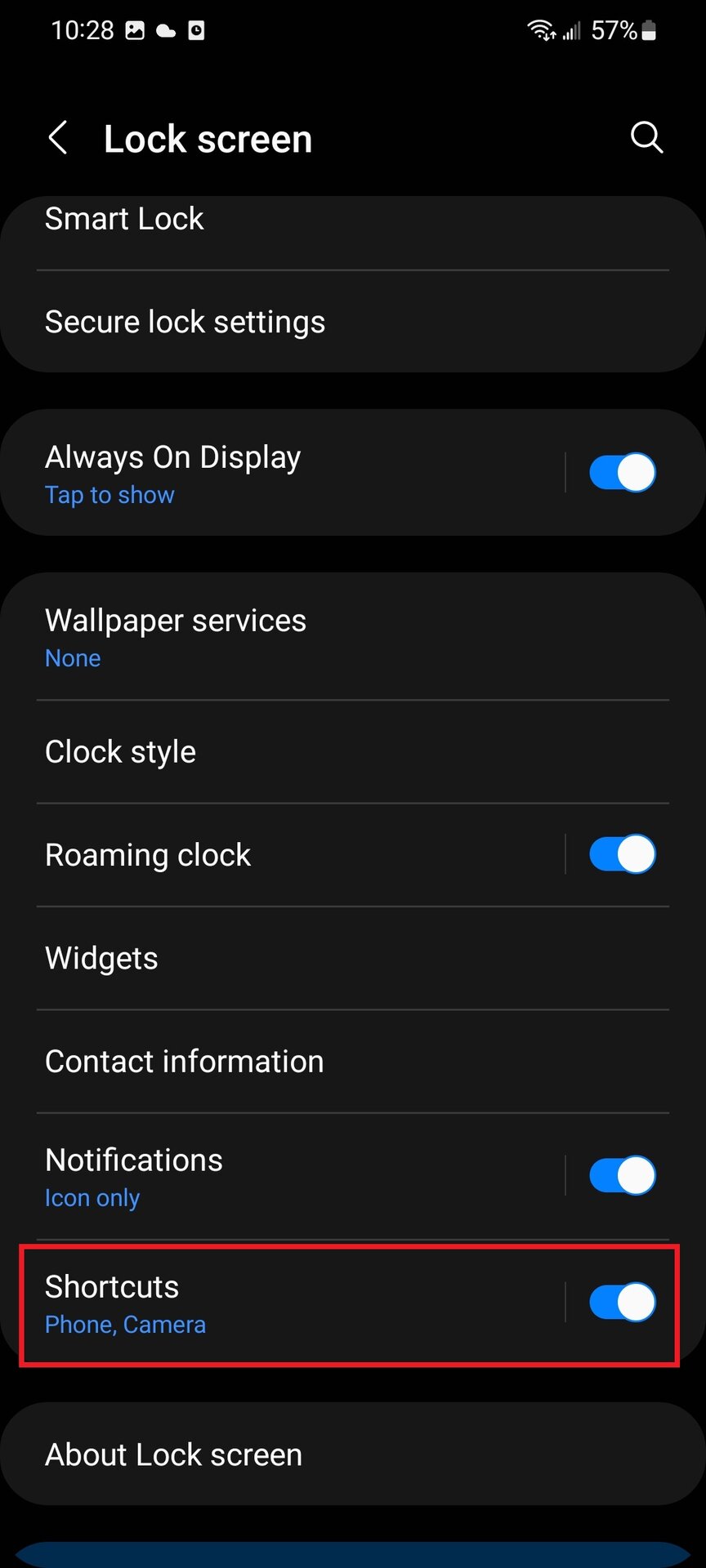
Task: Open the search icon
Action: pos(646,138)
